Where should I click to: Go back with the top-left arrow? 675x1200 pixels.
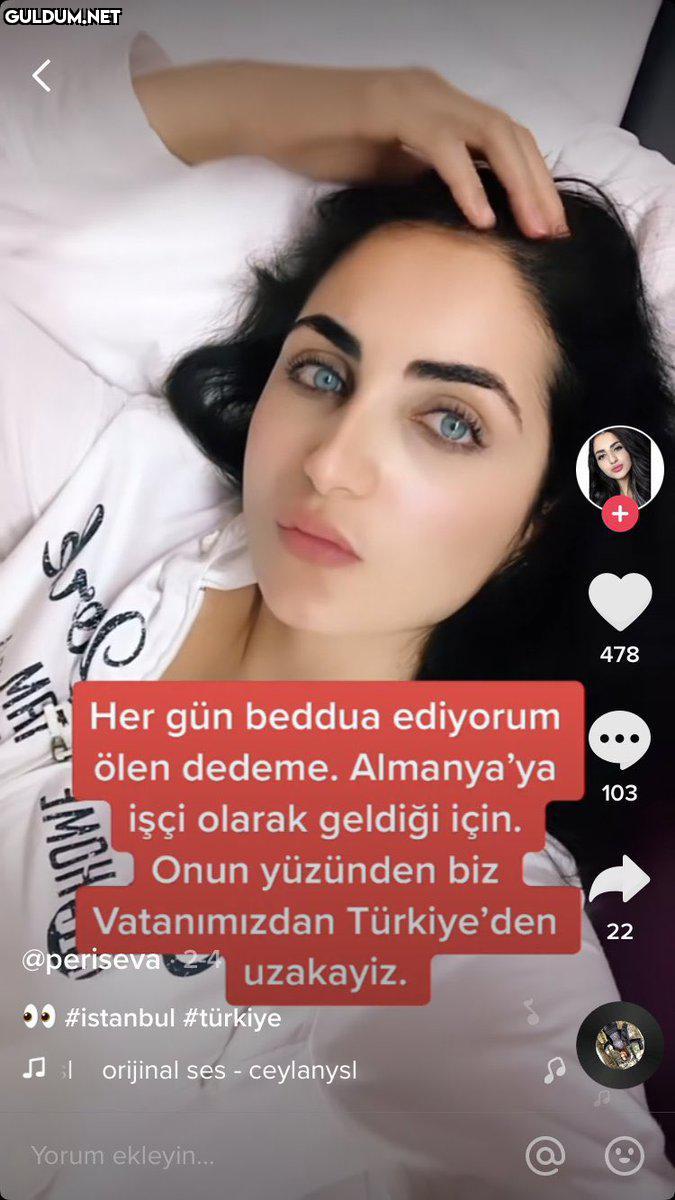coord(41,76)
